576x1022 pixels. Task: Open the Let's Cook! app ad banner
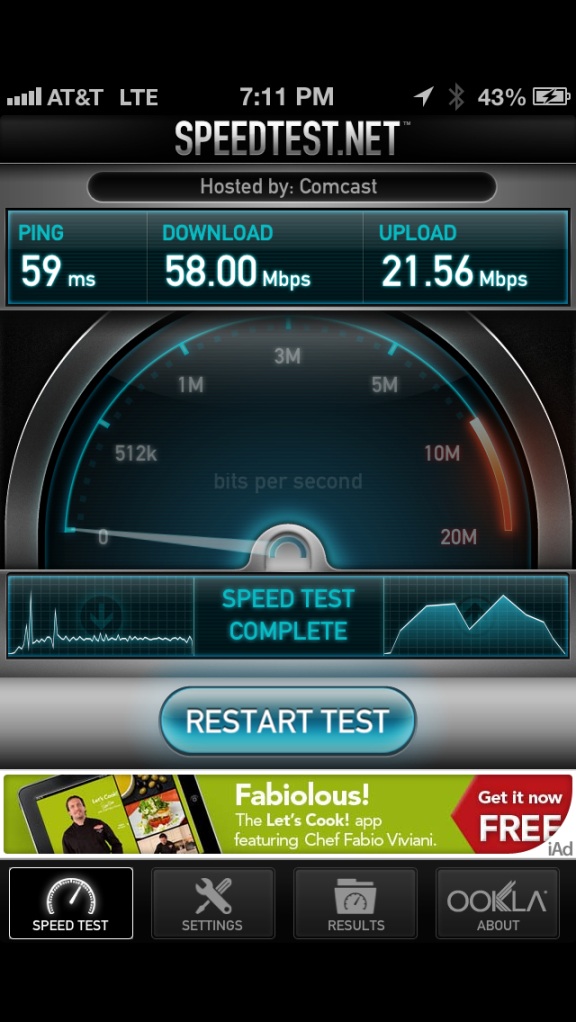[288, 814]
